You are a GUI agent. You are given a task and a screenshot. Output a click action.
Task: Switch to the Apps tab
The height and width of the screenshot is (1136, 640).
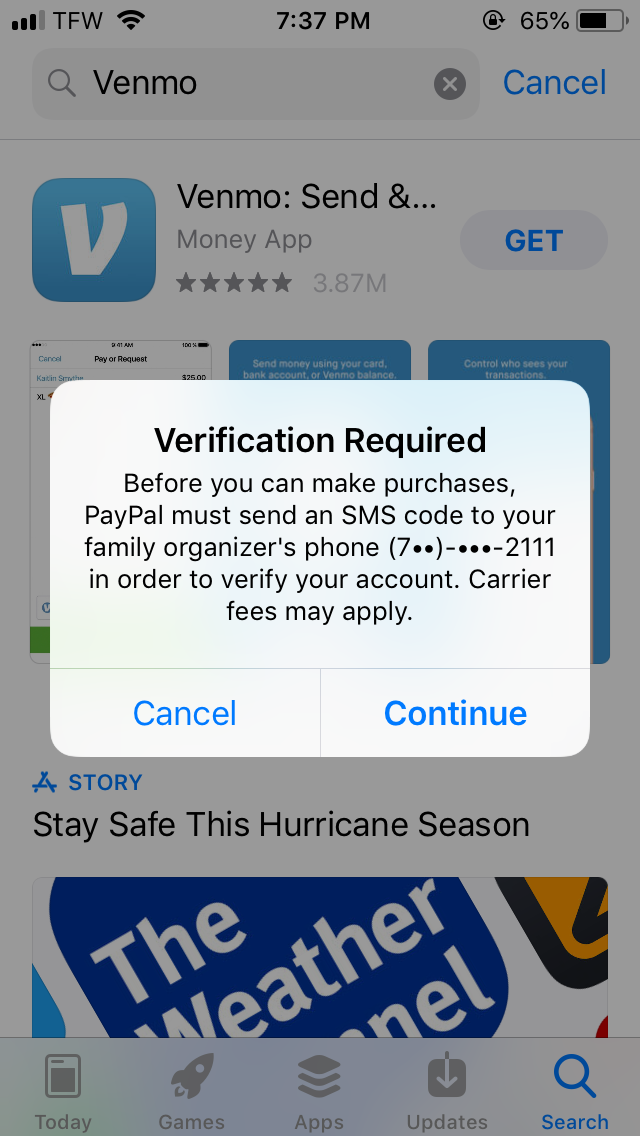[319, 1093]
